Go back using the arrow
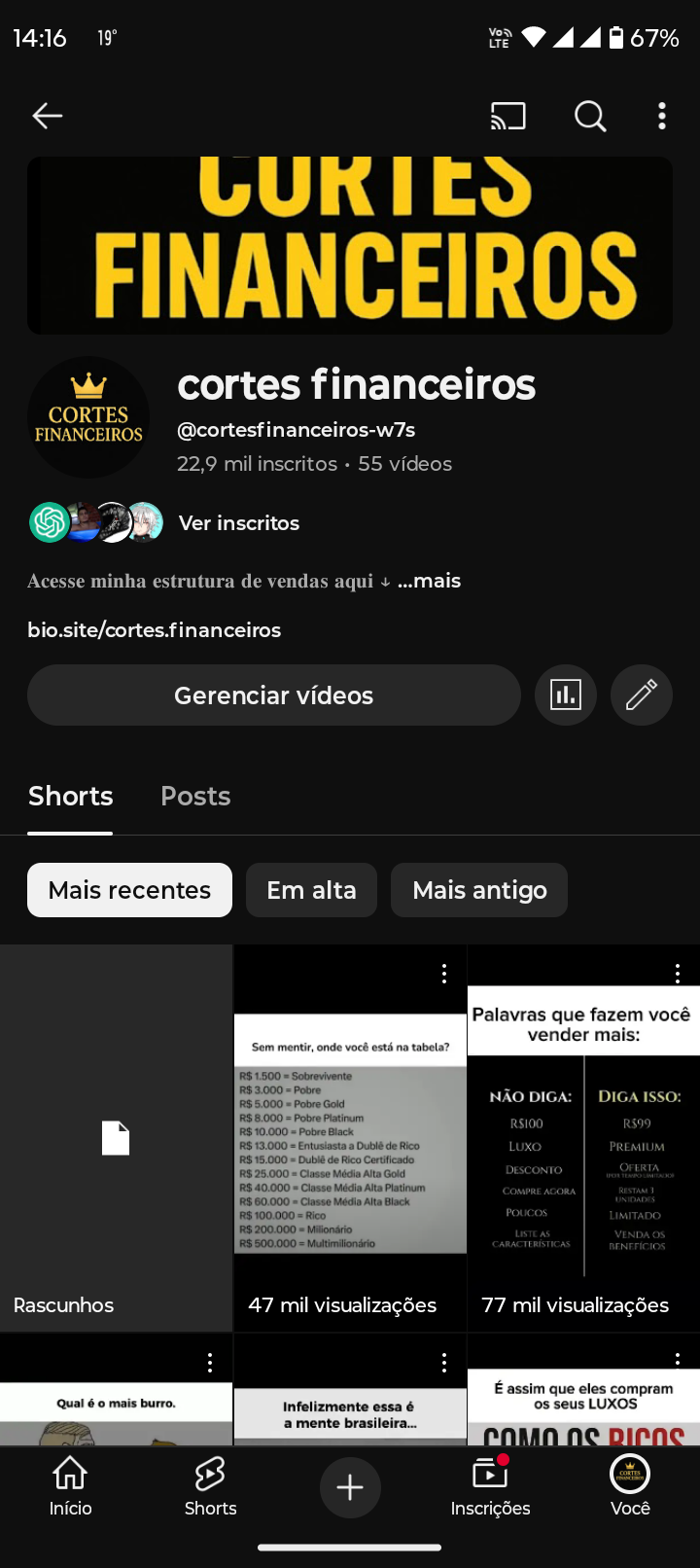 click(47, 116)
